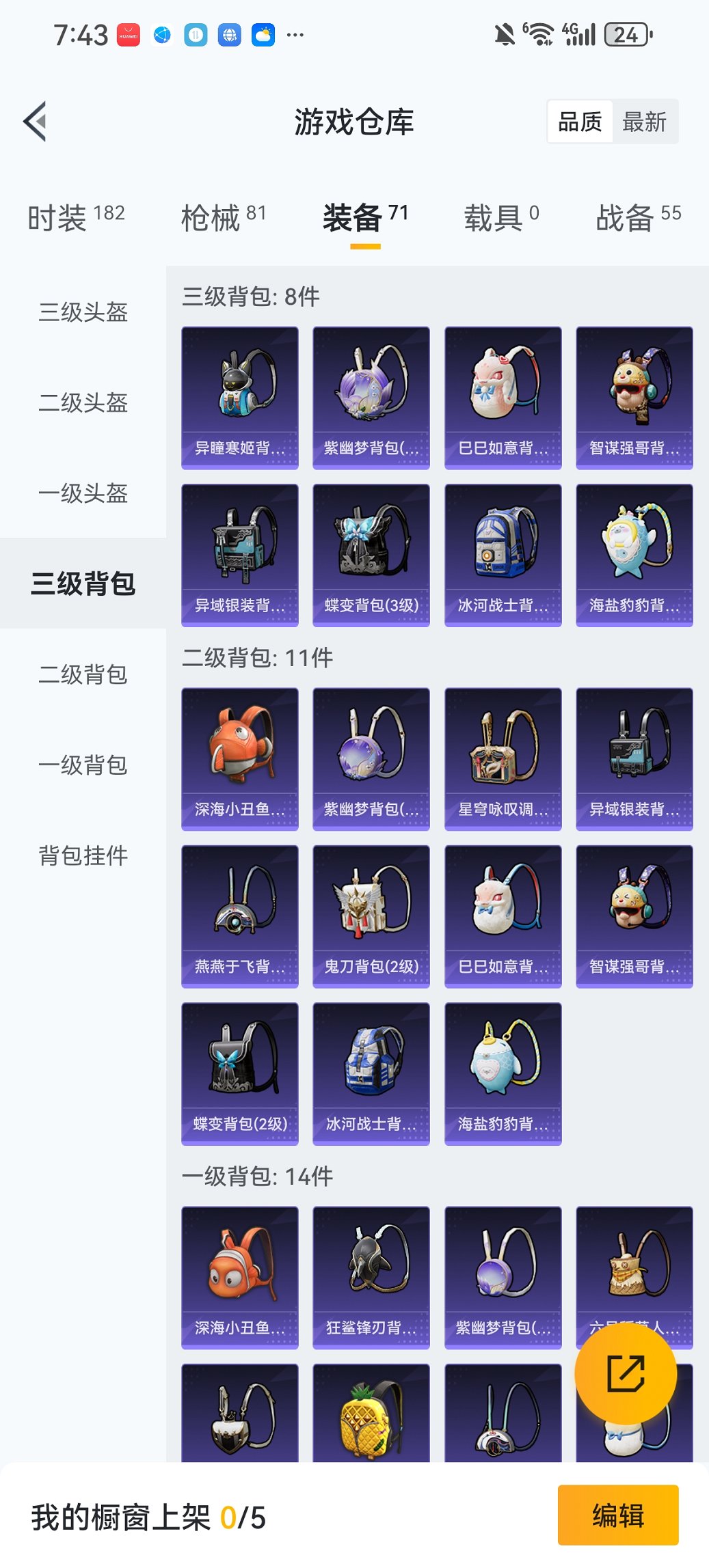Viewport: 709px width, 1568px height.
Task: Switch sorting to 最新
Action: pyautogui.click(x=645, y=121)
